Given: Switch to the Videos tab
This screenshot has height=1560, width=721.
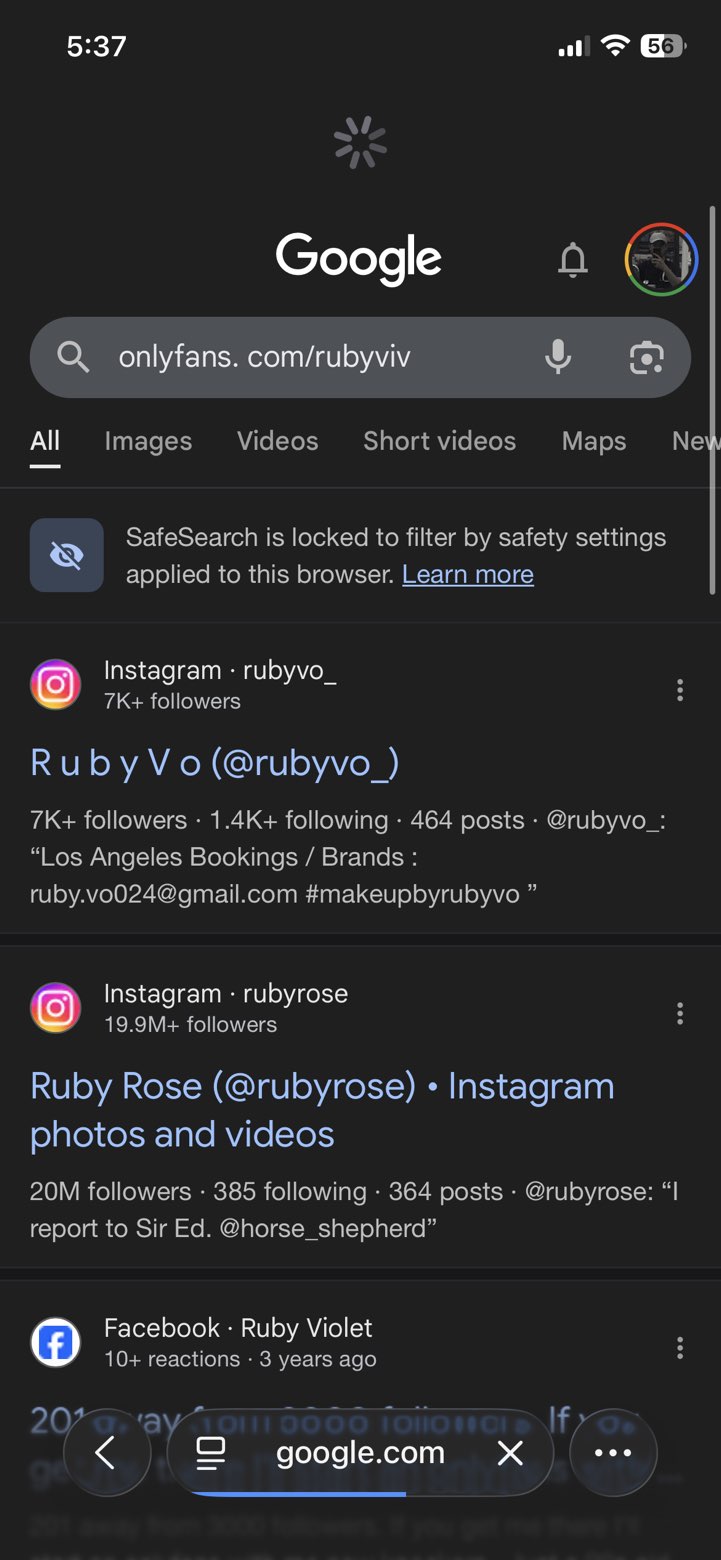Looking at the screenshot, I should [x=277, y=441].
